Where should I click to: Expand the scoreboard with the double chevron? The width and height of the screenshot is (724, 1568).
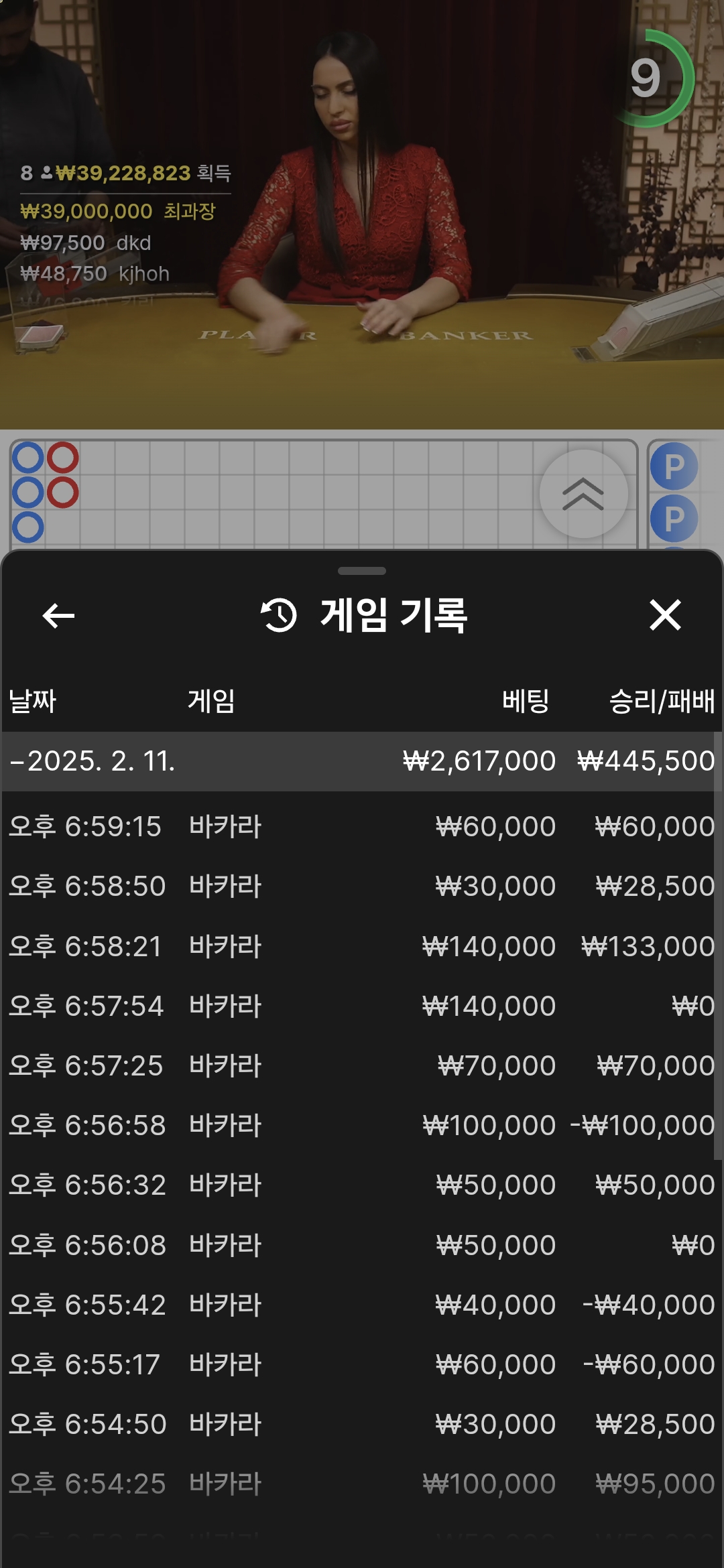(583, 494)
